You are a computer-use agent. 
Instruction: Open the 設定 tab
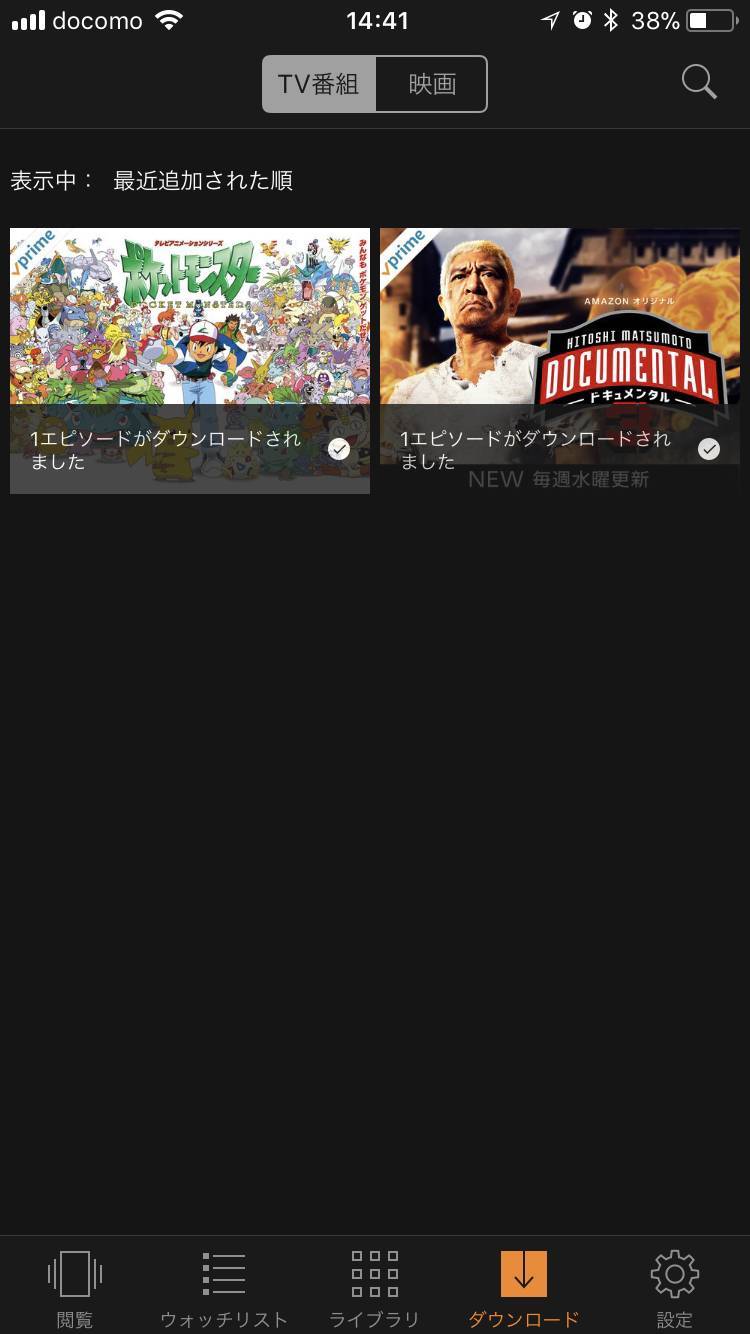674,1287
